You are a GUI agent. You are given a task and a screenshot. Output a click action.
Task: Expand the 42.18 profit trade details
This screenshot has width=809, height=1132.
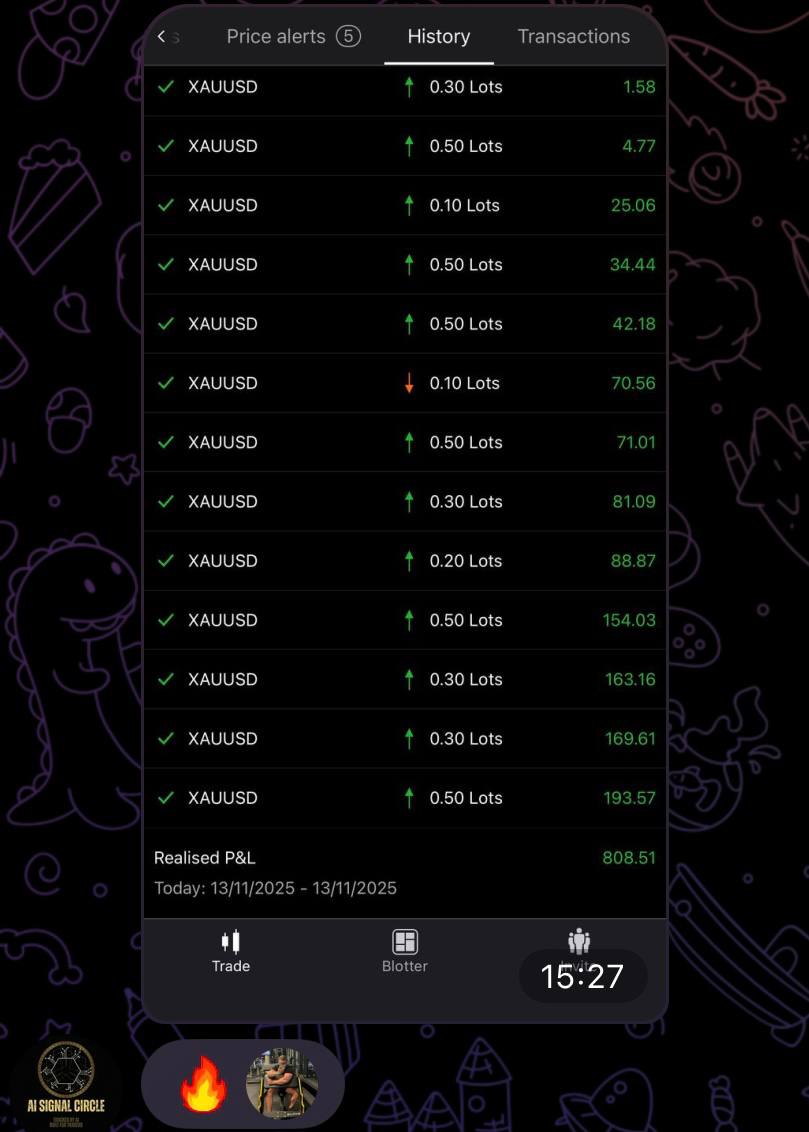point(404,324)
